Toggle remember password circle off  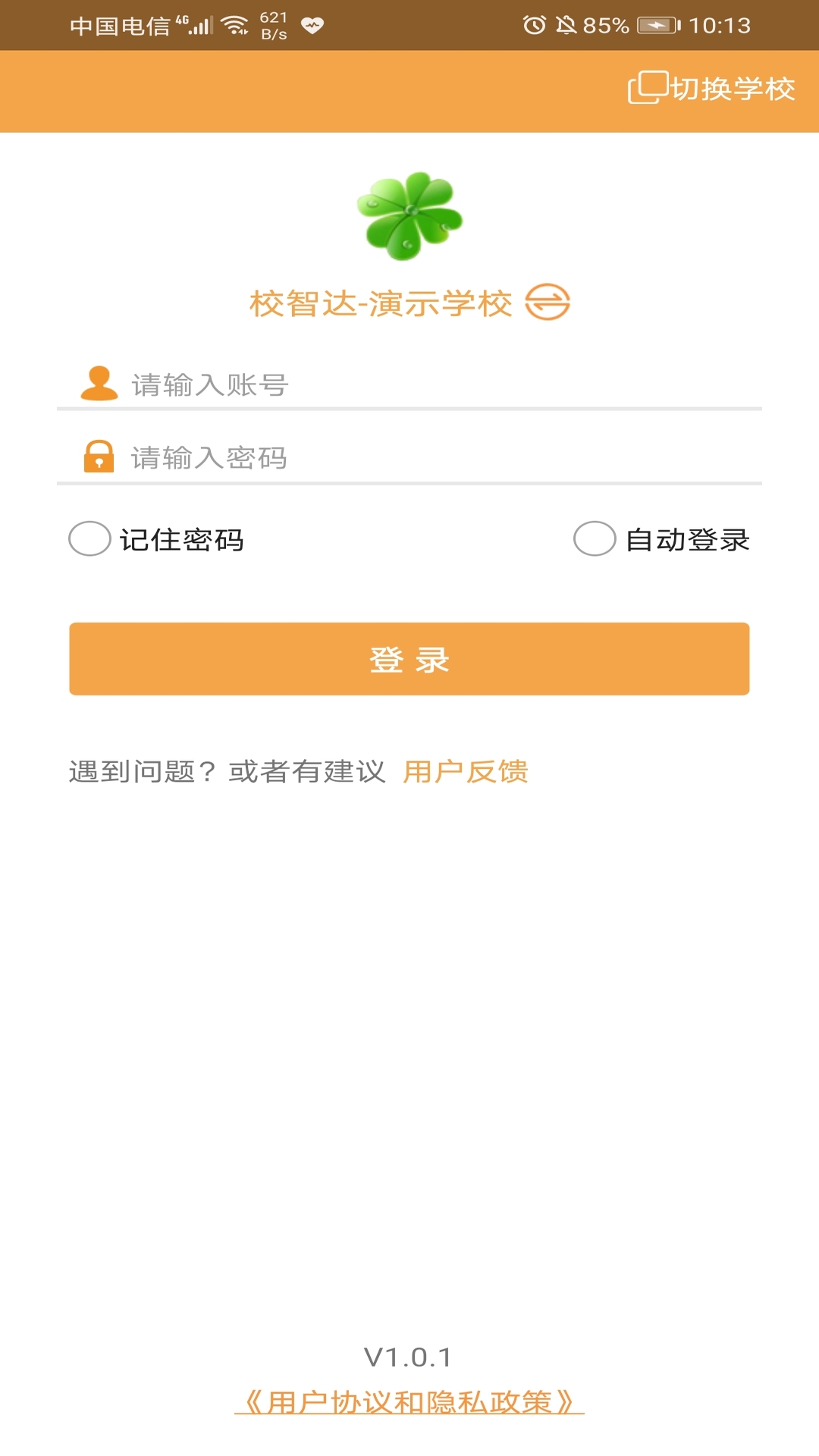click(89, 540)
